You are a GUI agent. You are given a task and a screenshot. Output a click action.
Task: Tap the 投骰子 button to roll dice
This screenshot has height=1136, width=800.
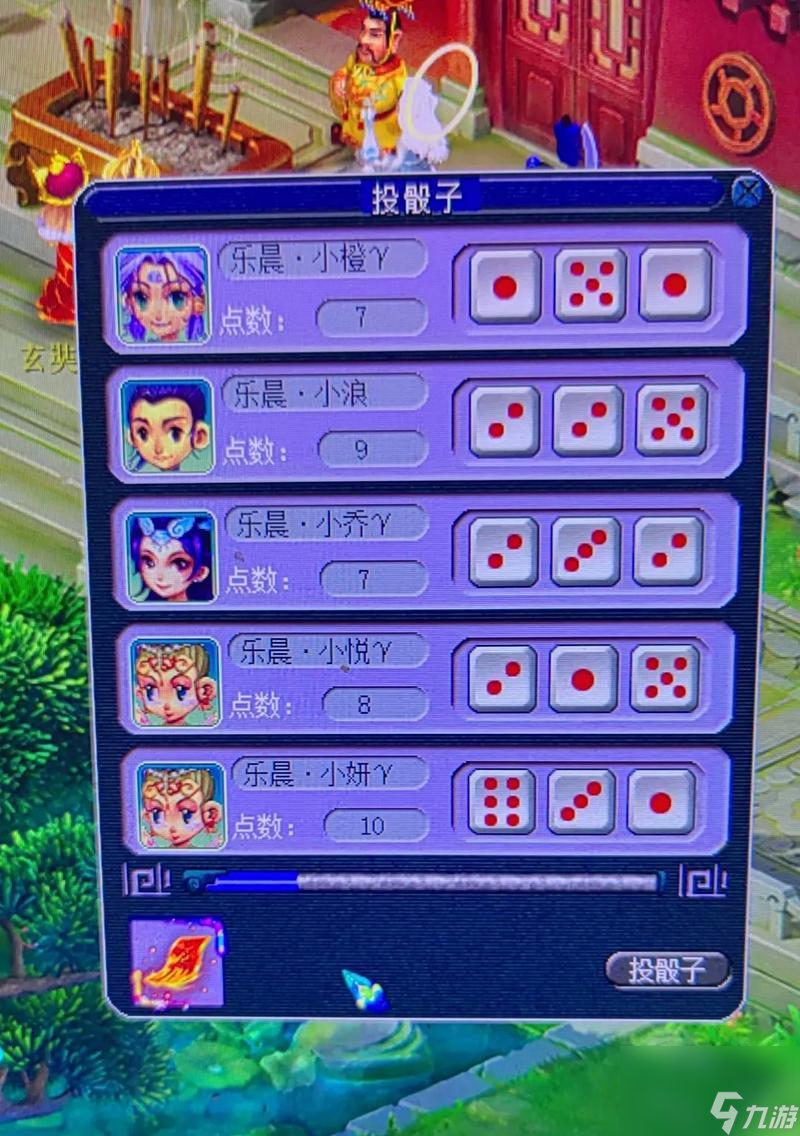[667, 968]
